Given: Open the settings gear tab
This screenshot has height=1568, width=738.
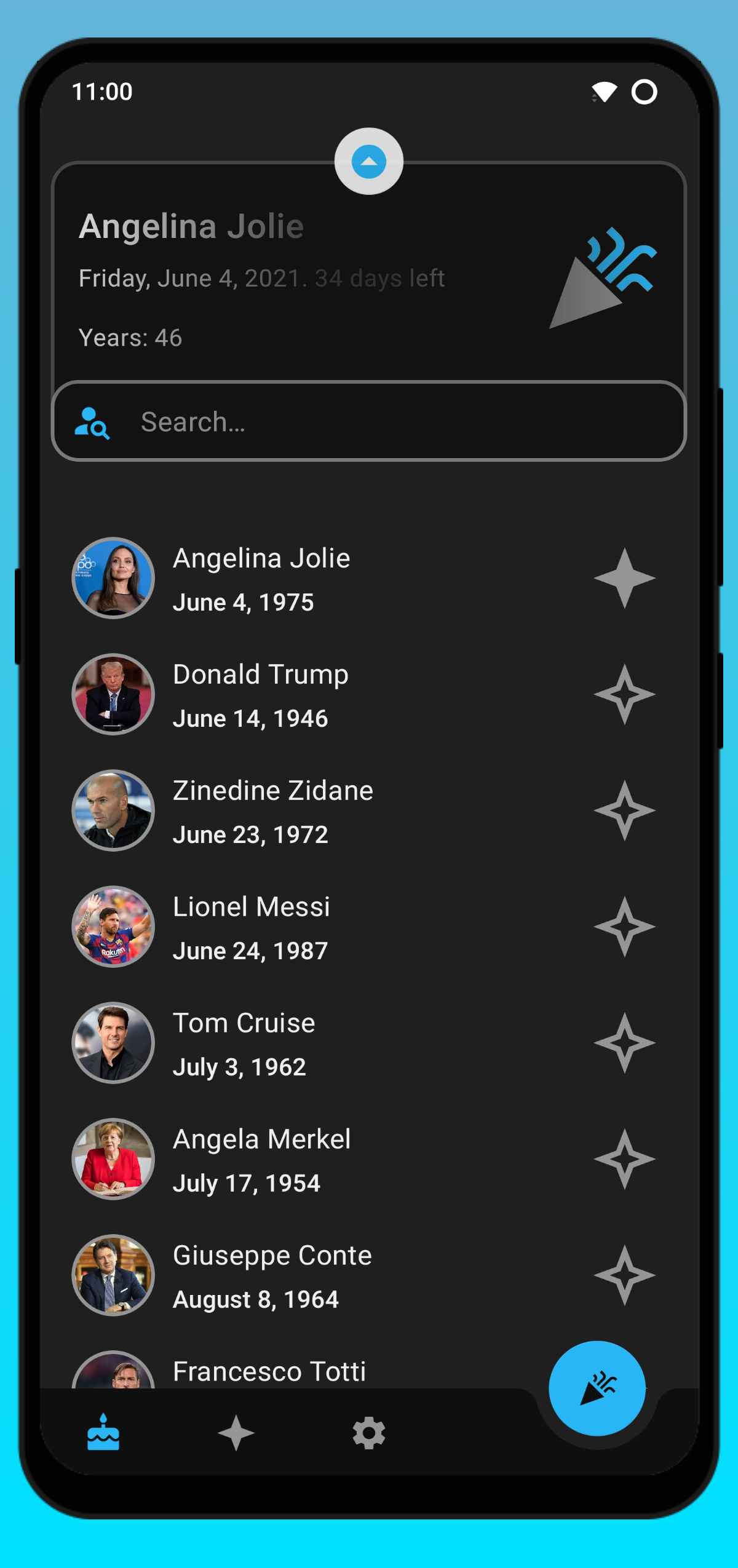Looking at the screenshot, I should pos(369,1433).
